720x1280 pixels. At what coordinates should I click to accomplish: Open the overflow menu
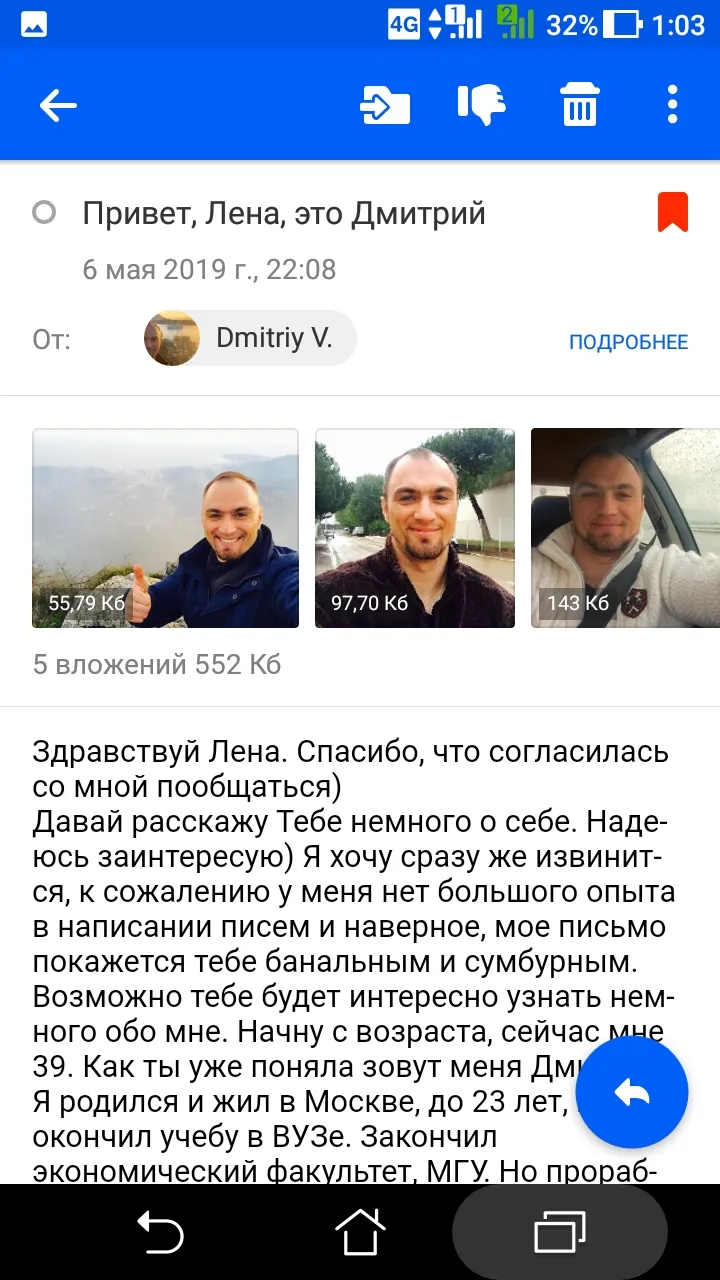tap(672, 105)
